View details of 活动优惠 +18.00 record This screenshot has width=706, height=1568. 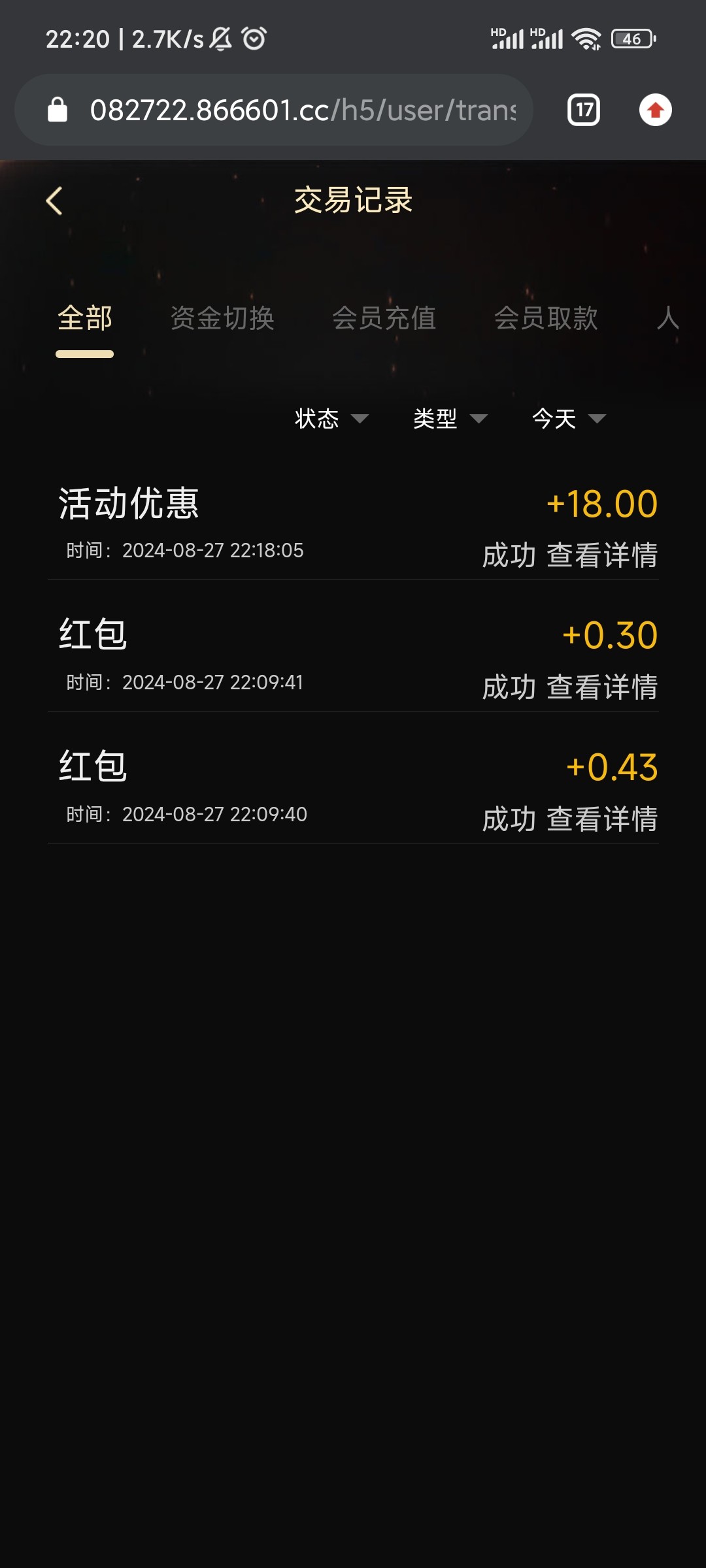(601, 555)
